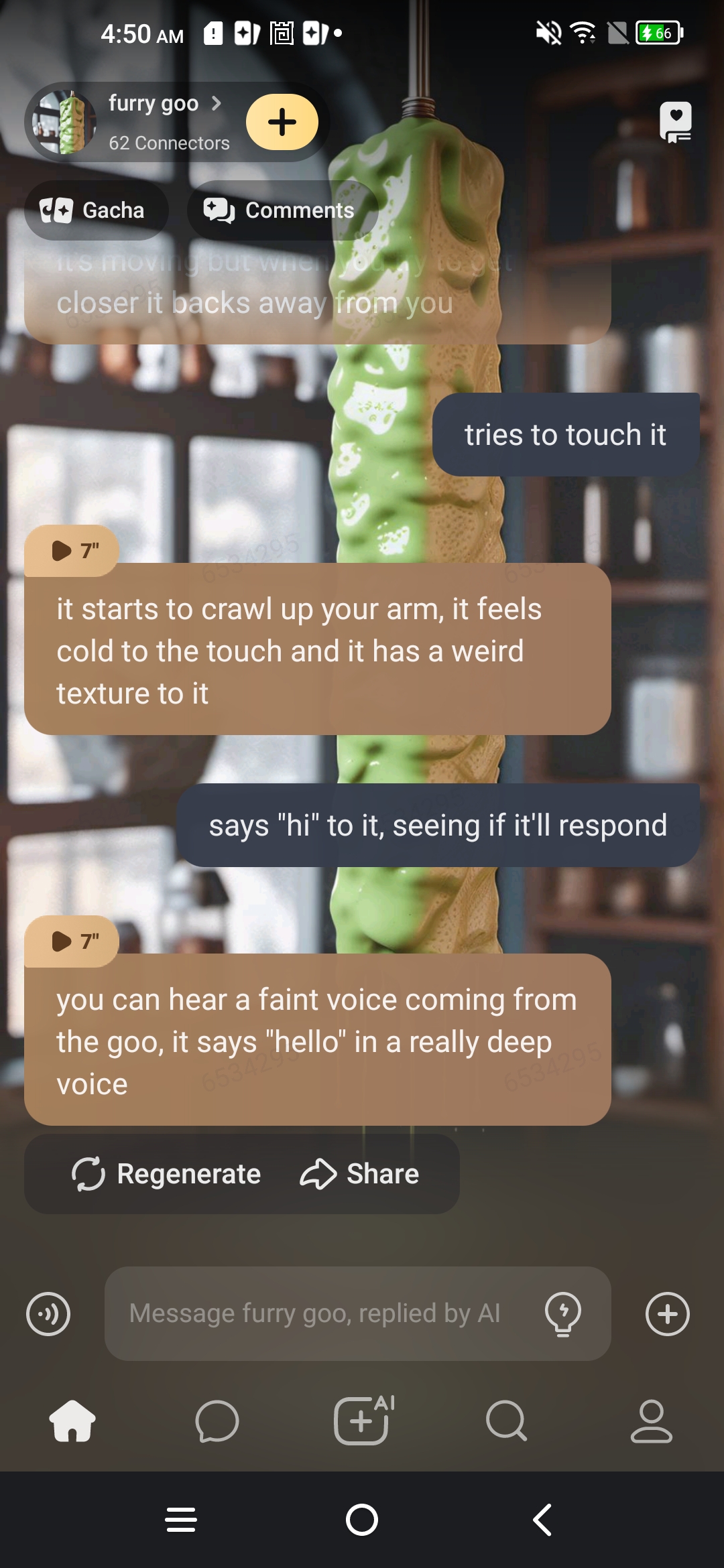Open the profile tab

pos(651,1421)
